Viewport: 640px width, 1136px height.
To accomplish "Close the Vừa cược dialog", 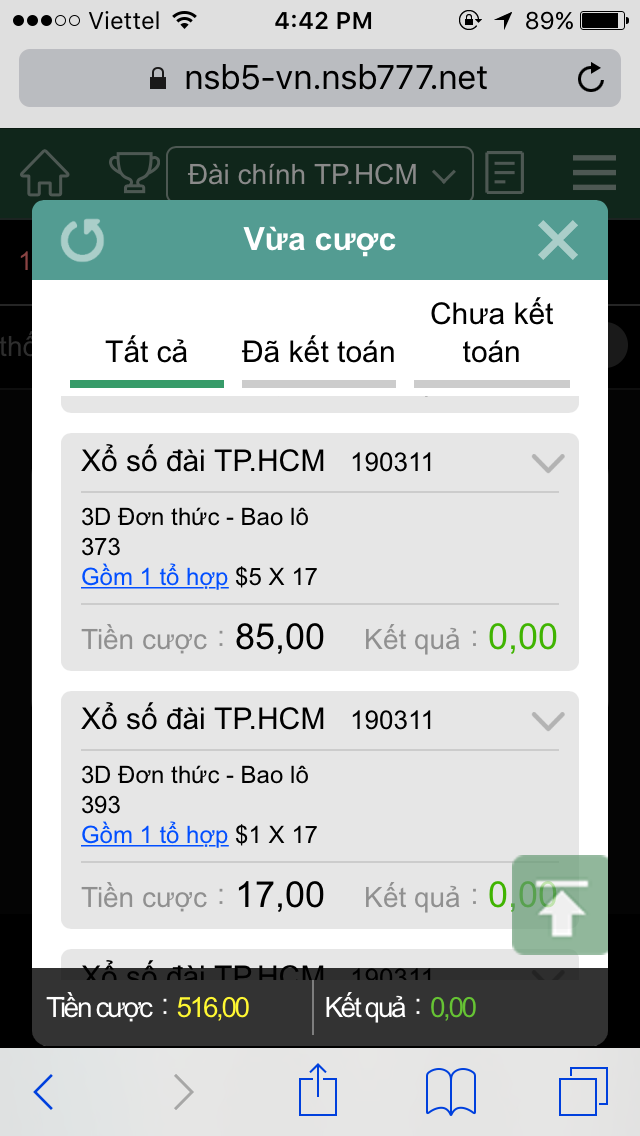I will (557, 241).
